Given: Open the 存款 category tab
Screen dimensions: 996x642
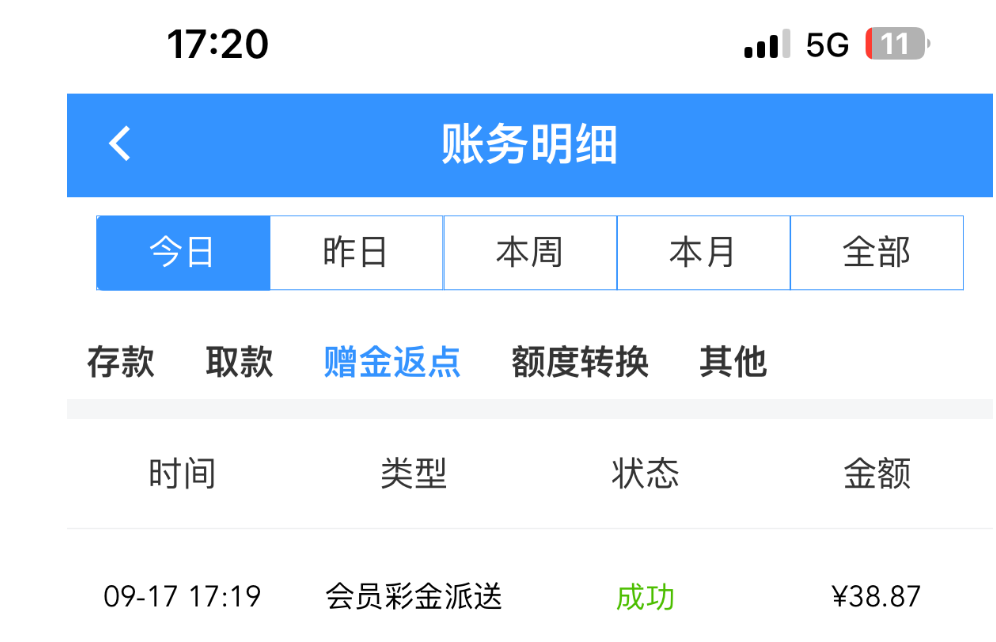Looking at the screenshot, I should pyautogui.click(x=121, y=361).
